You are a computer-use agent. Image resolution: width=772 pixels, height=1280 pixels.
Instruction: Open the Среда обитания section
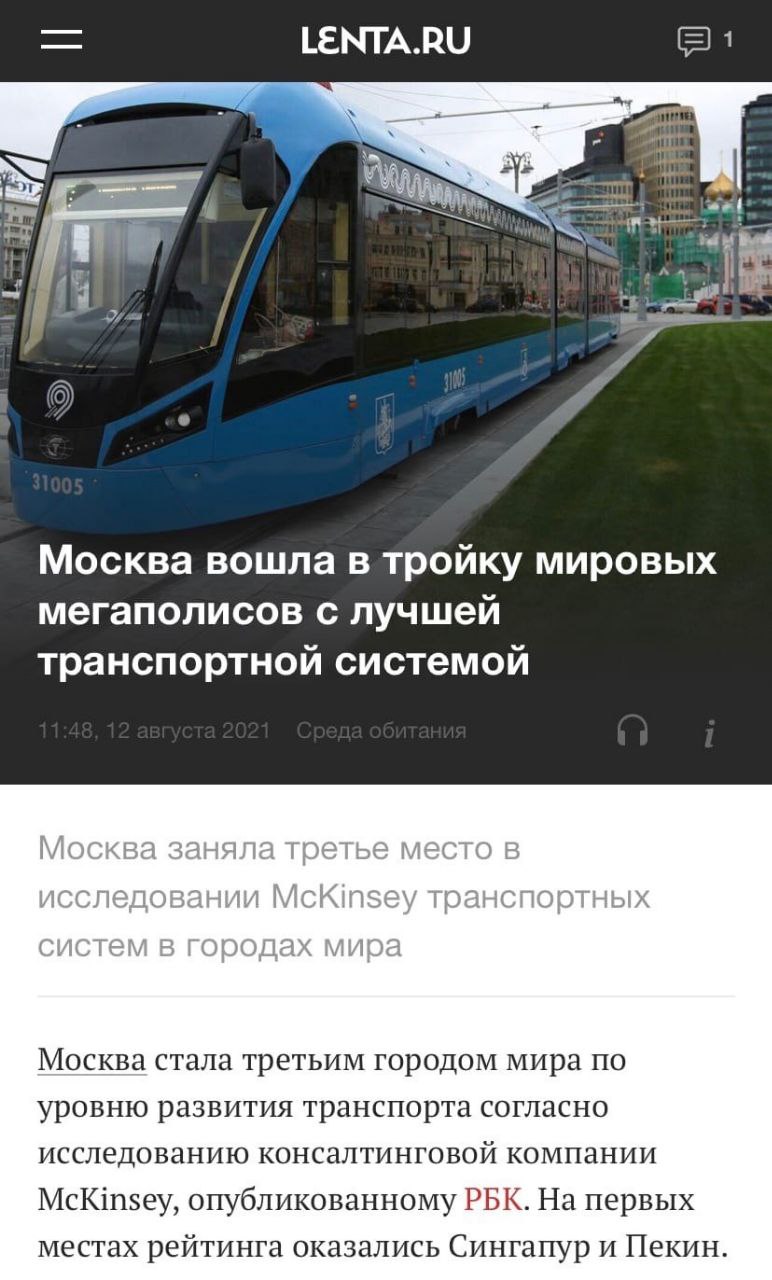pos(381,731)
